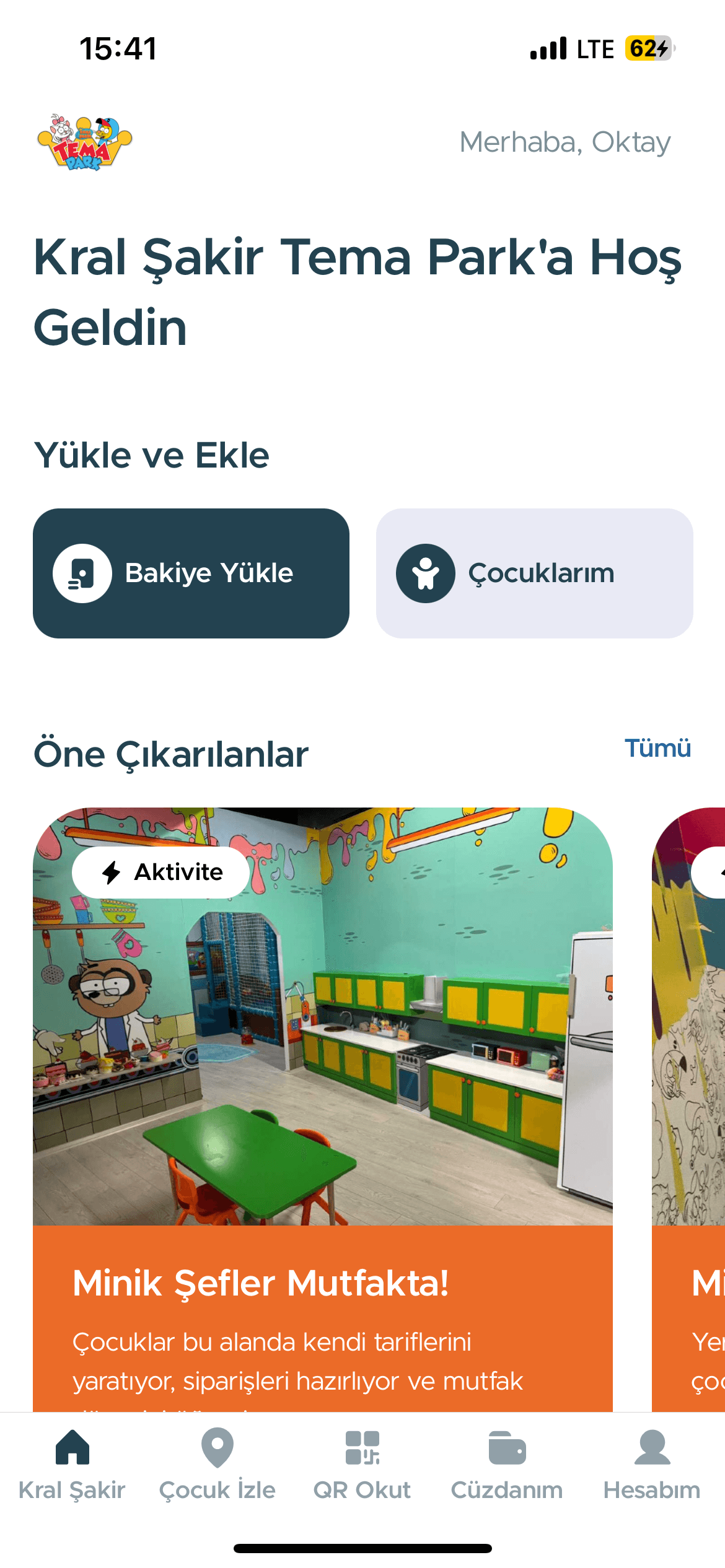This screenshot has height=1568, width=725.
Task: Open the QR Okut tab
Action: (x=362, y=1464)
